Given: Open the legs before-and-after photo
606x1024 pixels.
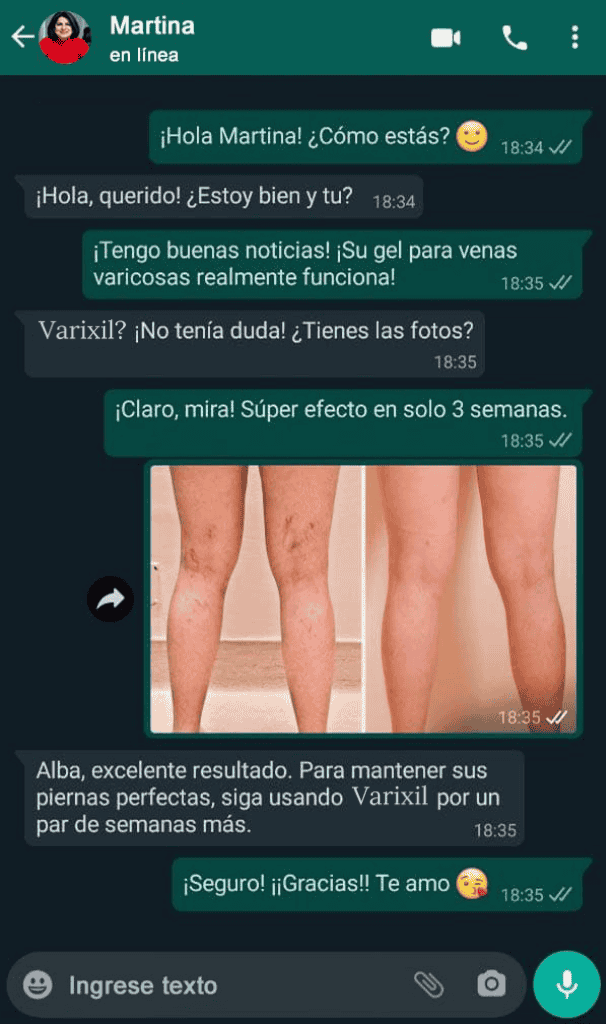Looking at the screenshot, I should click(363, 598).
